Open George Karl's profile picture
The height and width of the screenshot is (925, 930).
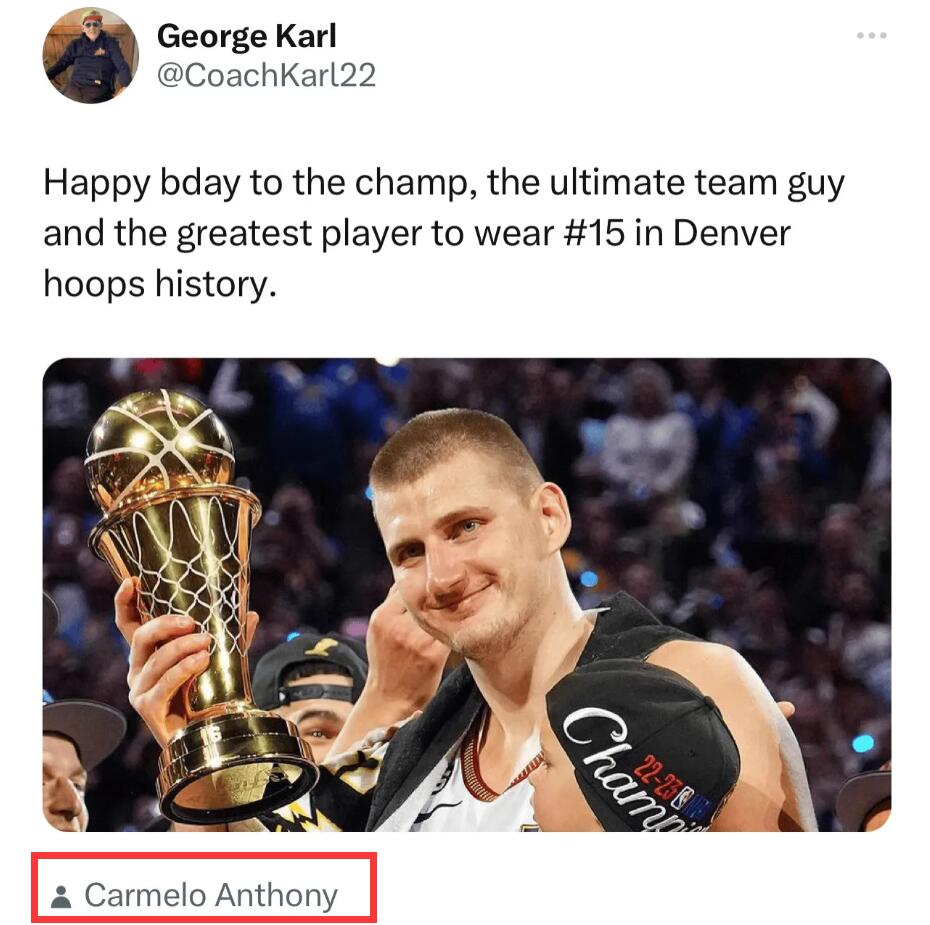click(90, 55)
